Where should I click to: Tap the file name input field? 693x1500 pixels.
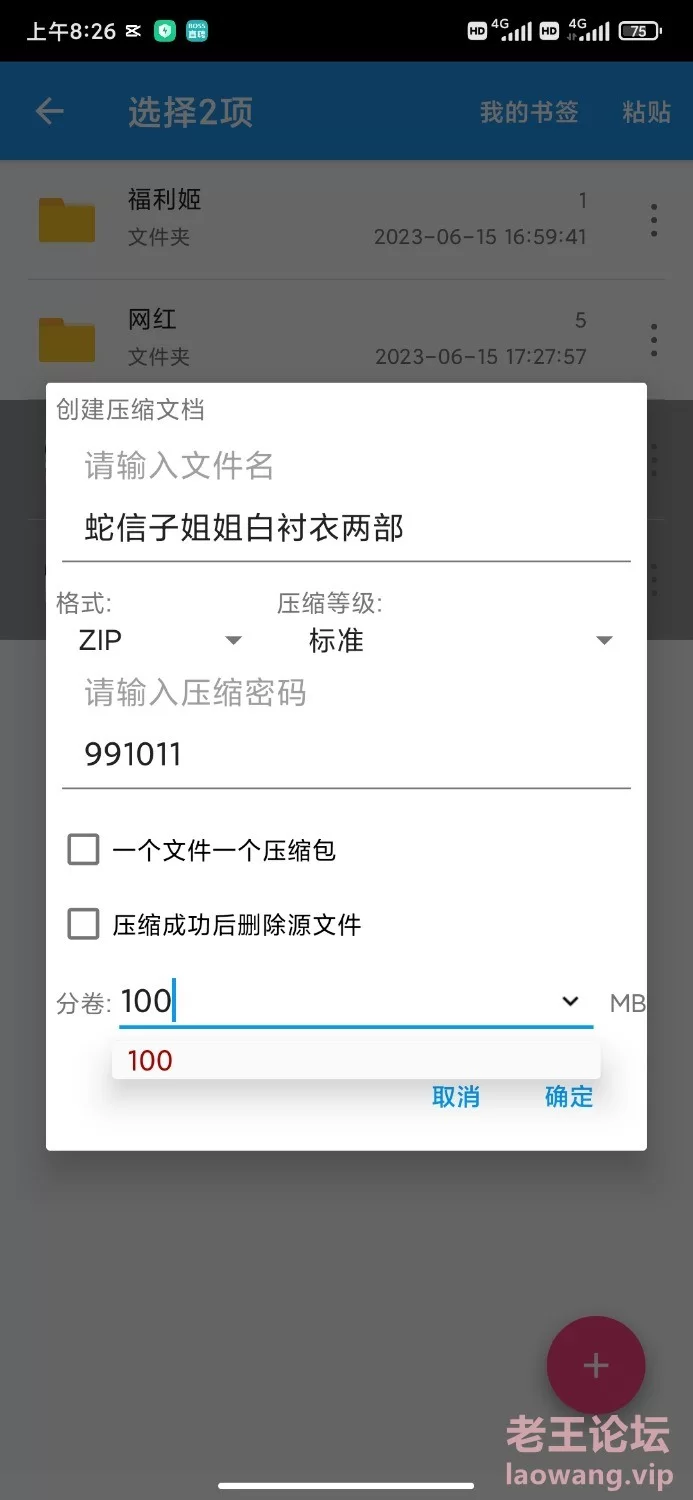coord(345,528)
